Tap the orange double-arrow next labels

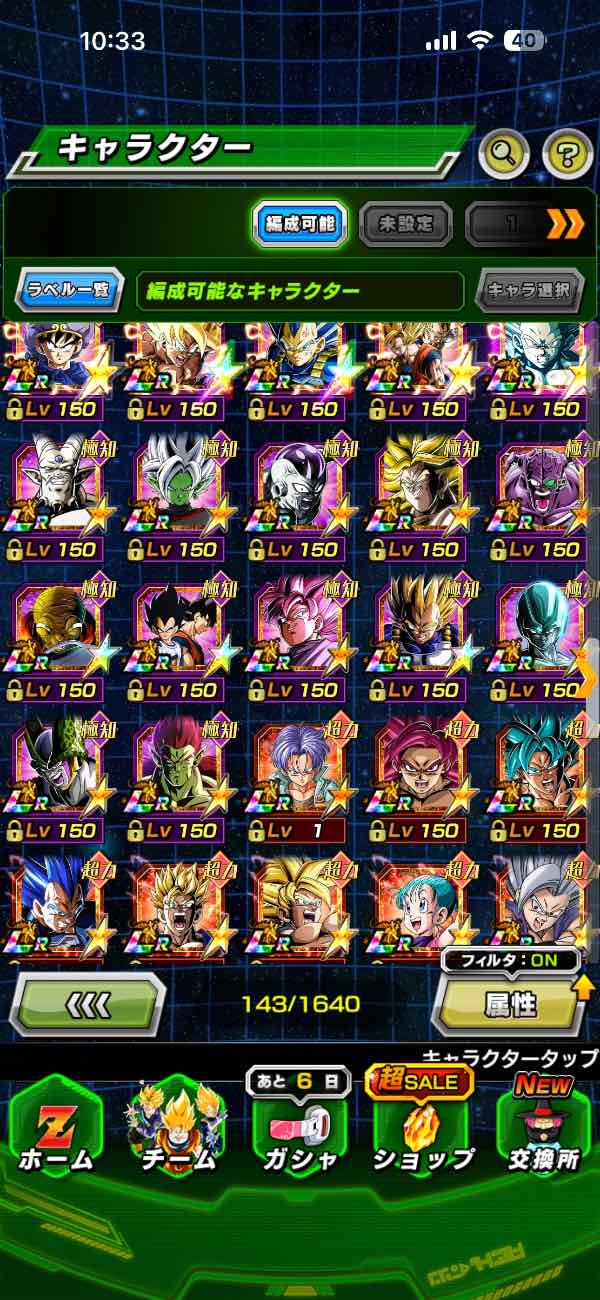point(565,225)
